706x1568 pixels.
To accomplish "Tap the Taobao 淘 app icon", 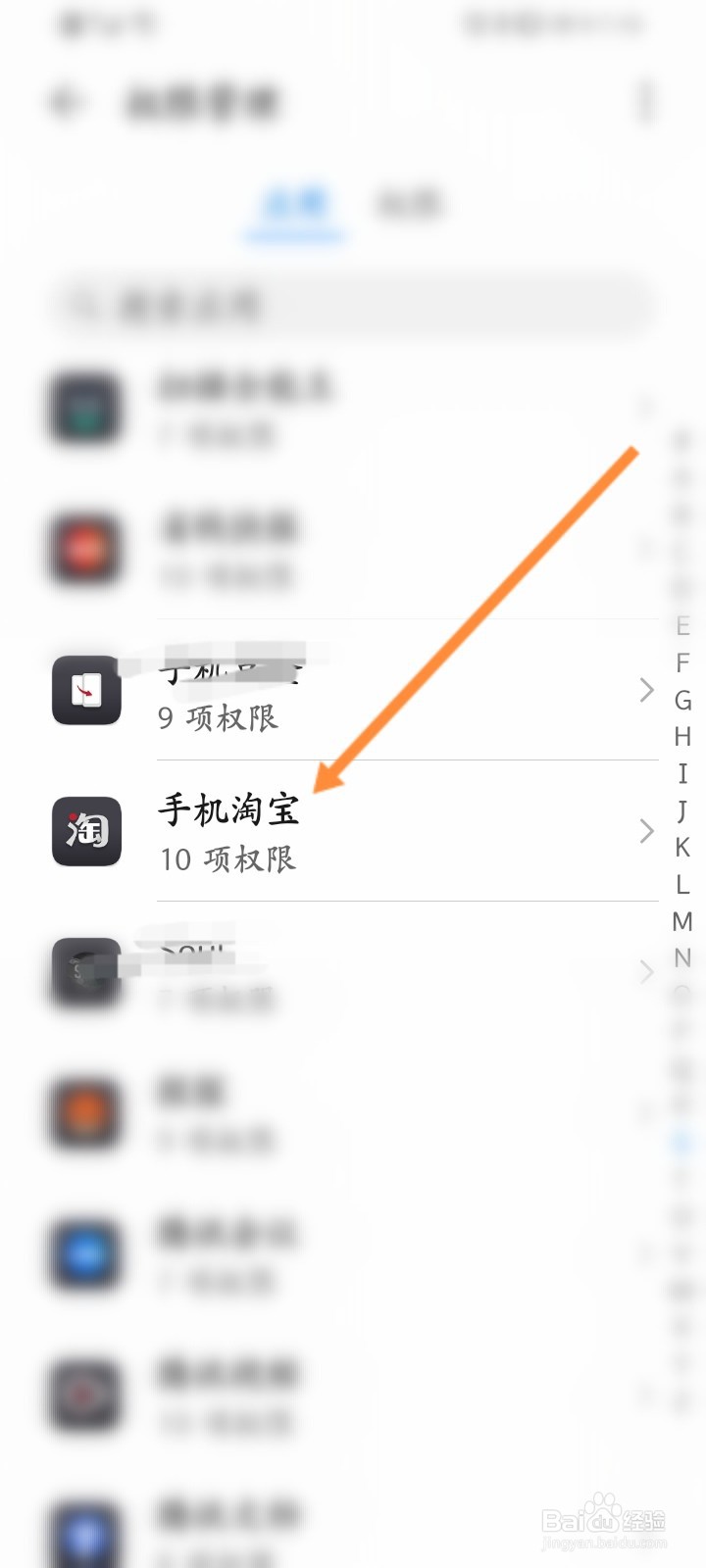I will pos(85,831).
